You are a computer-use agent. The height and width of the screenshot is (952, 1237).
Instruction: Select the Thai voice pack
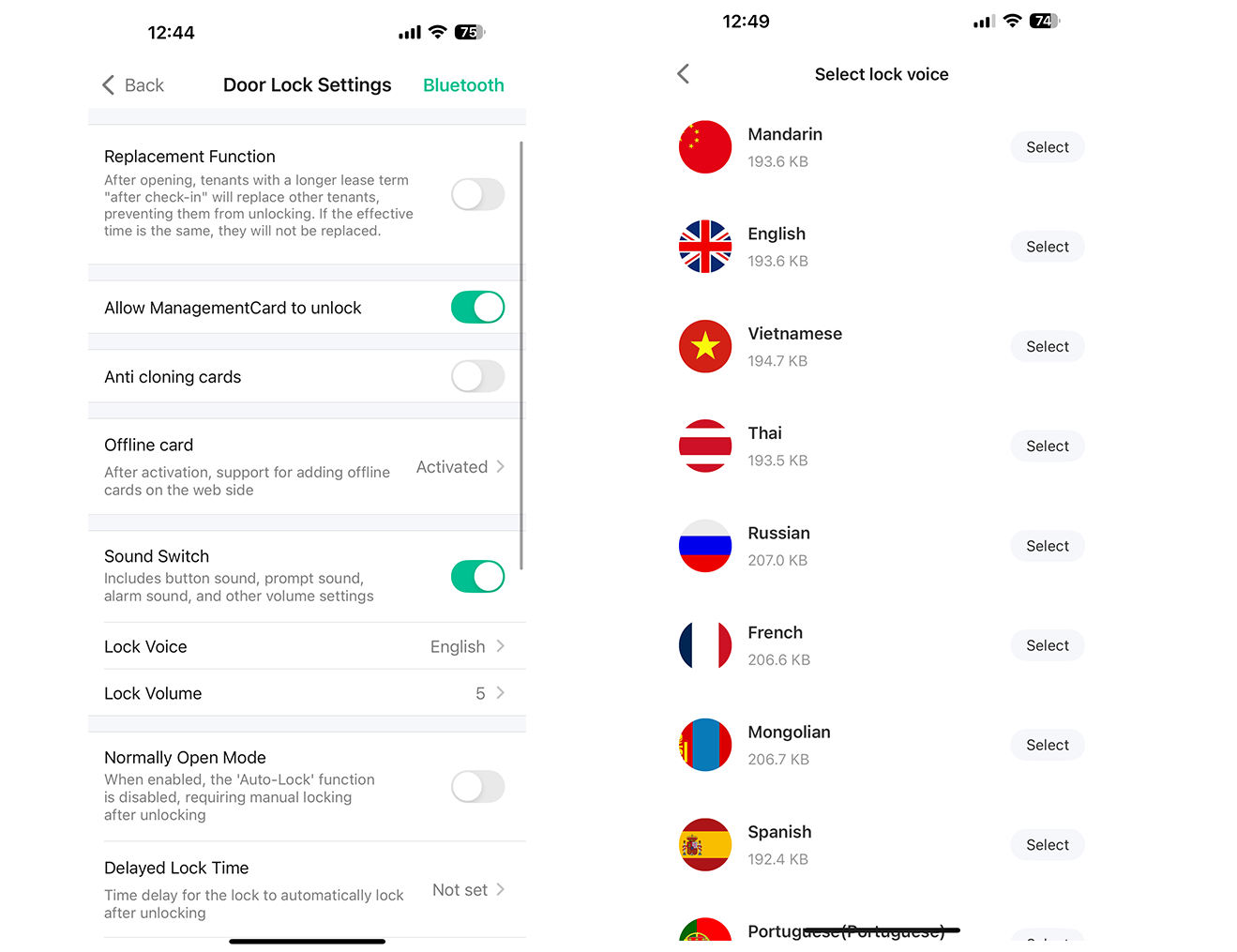point(1047,446)
